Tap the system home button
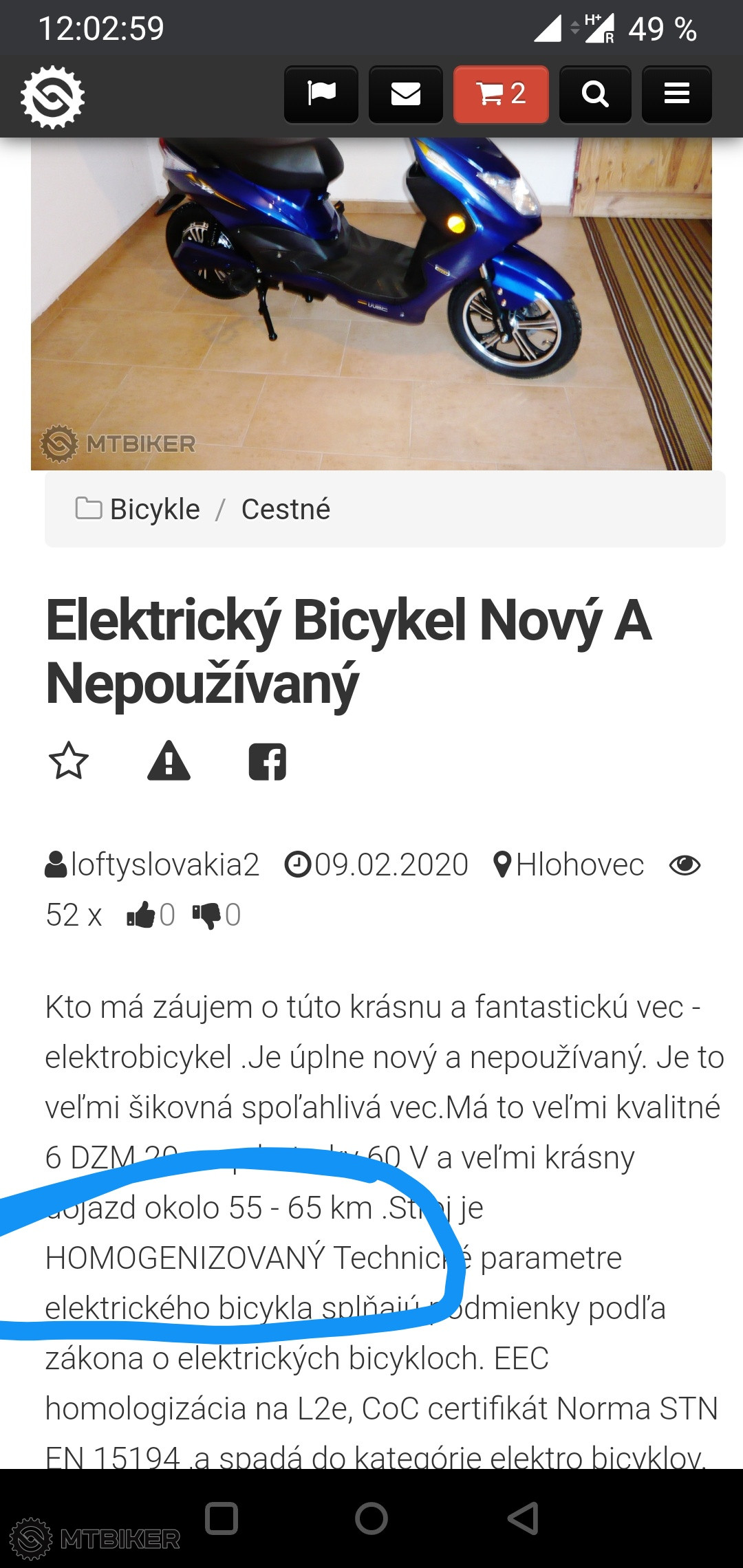Image resolution: width=743 pixels, height=1568 pixels. (371, 1518)
